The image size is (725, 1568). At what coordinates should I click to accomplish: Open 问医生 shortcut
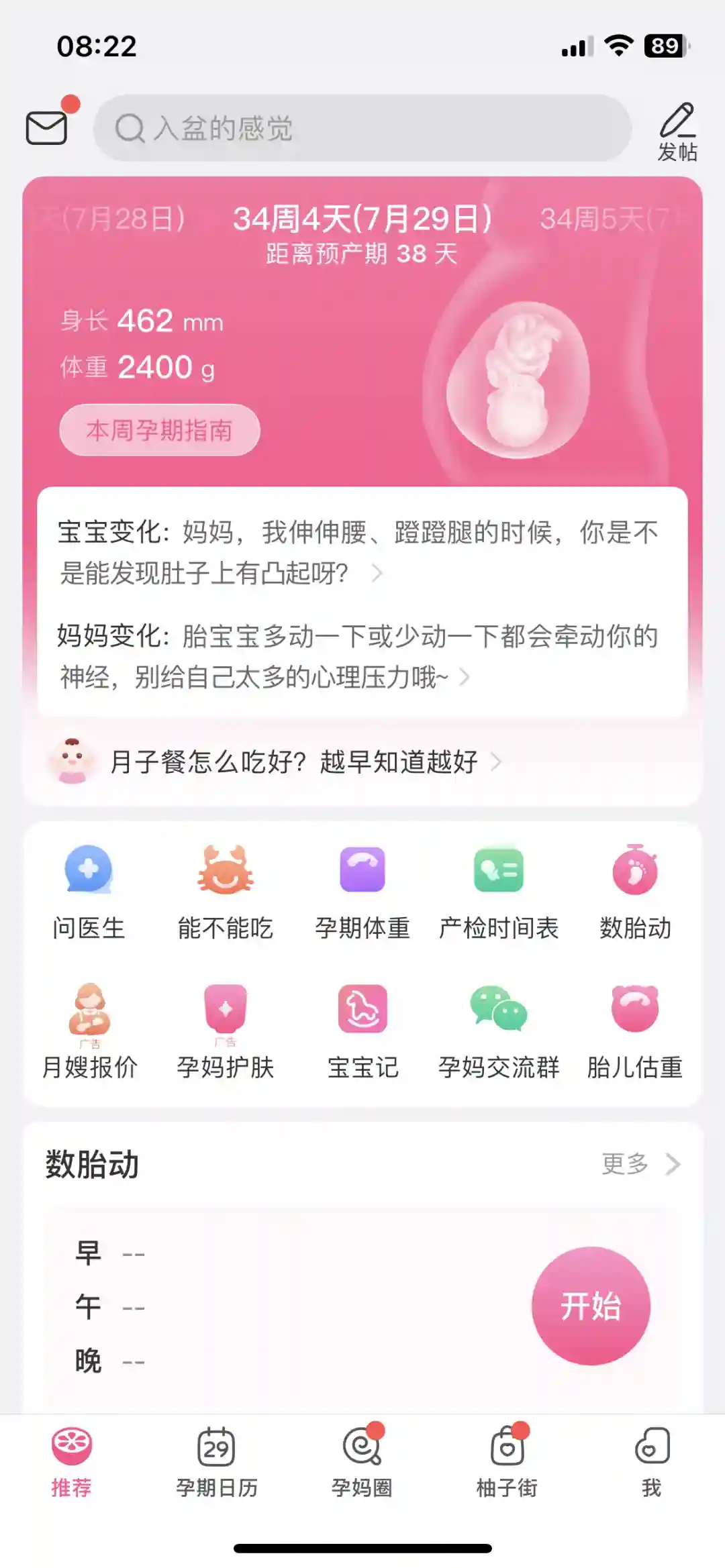89,890
